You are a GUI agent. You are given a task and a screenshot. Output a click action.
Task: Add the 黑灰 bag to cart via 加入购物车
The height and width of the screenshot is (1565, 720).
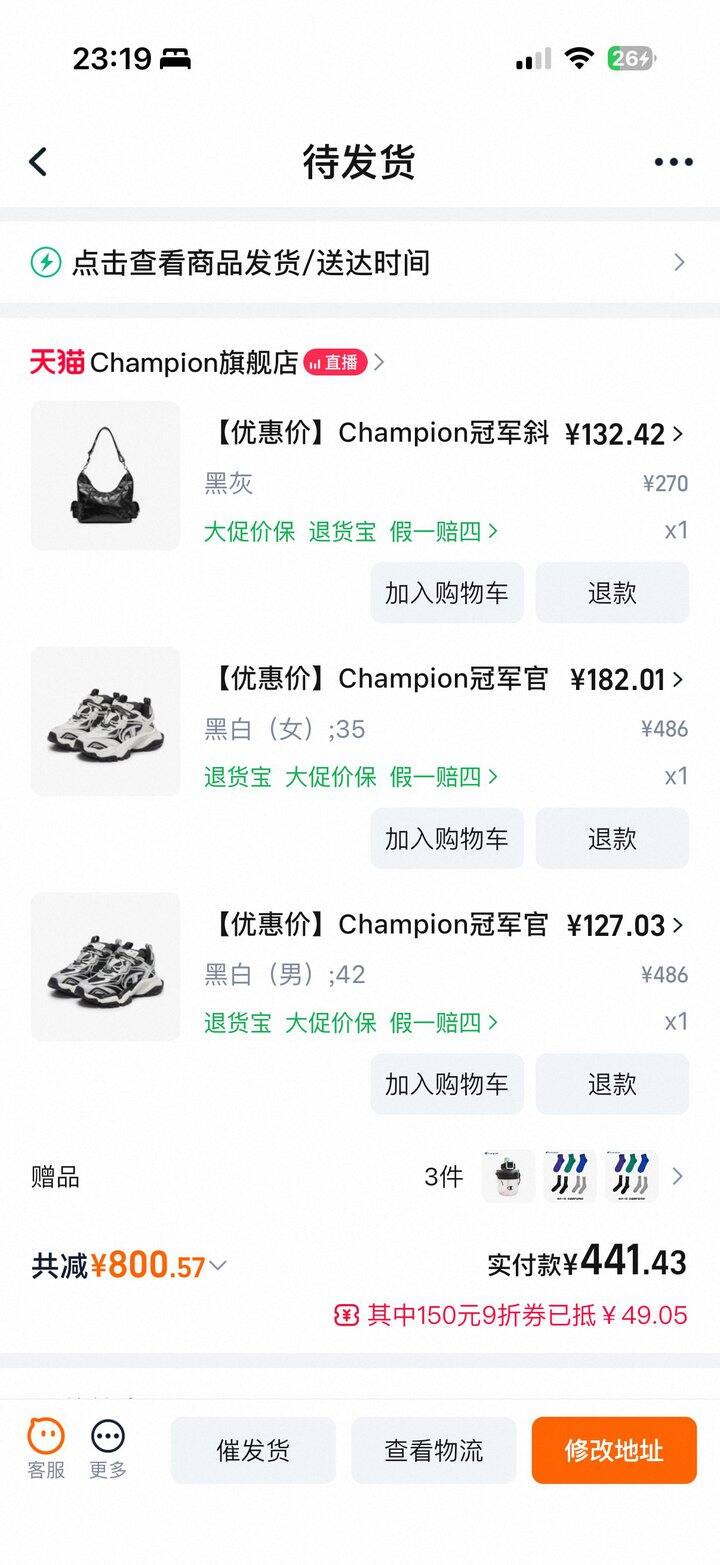(x=447, y=593)
